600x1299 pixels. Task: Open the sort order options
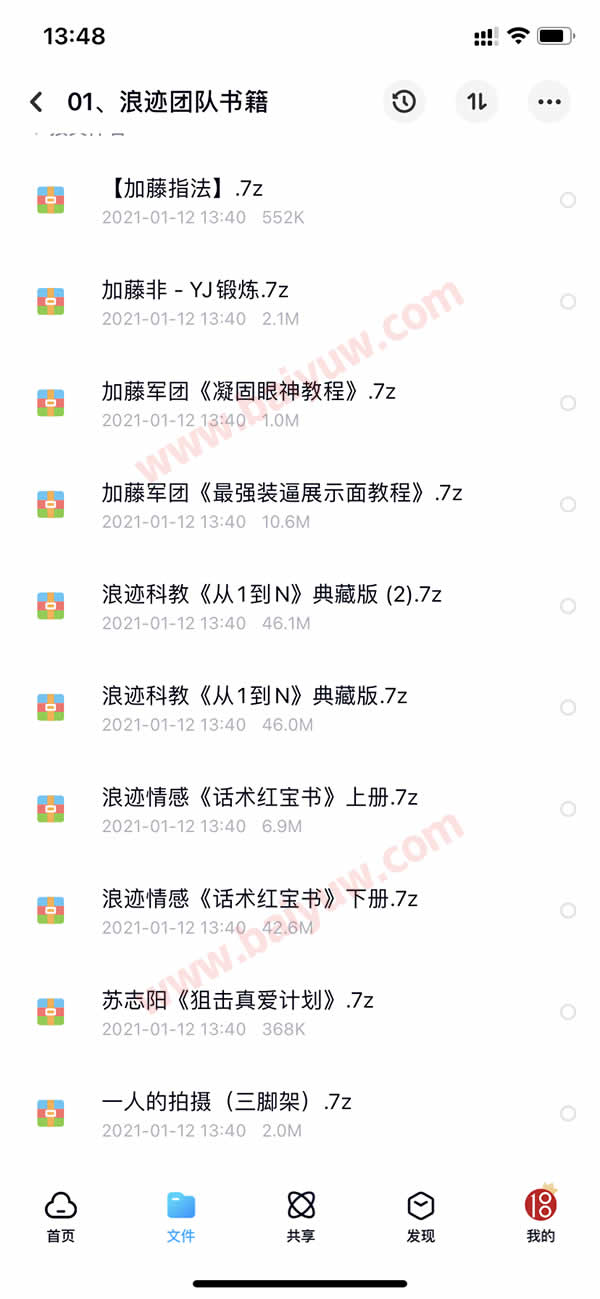pyautogui.click(x=477, y=102)
